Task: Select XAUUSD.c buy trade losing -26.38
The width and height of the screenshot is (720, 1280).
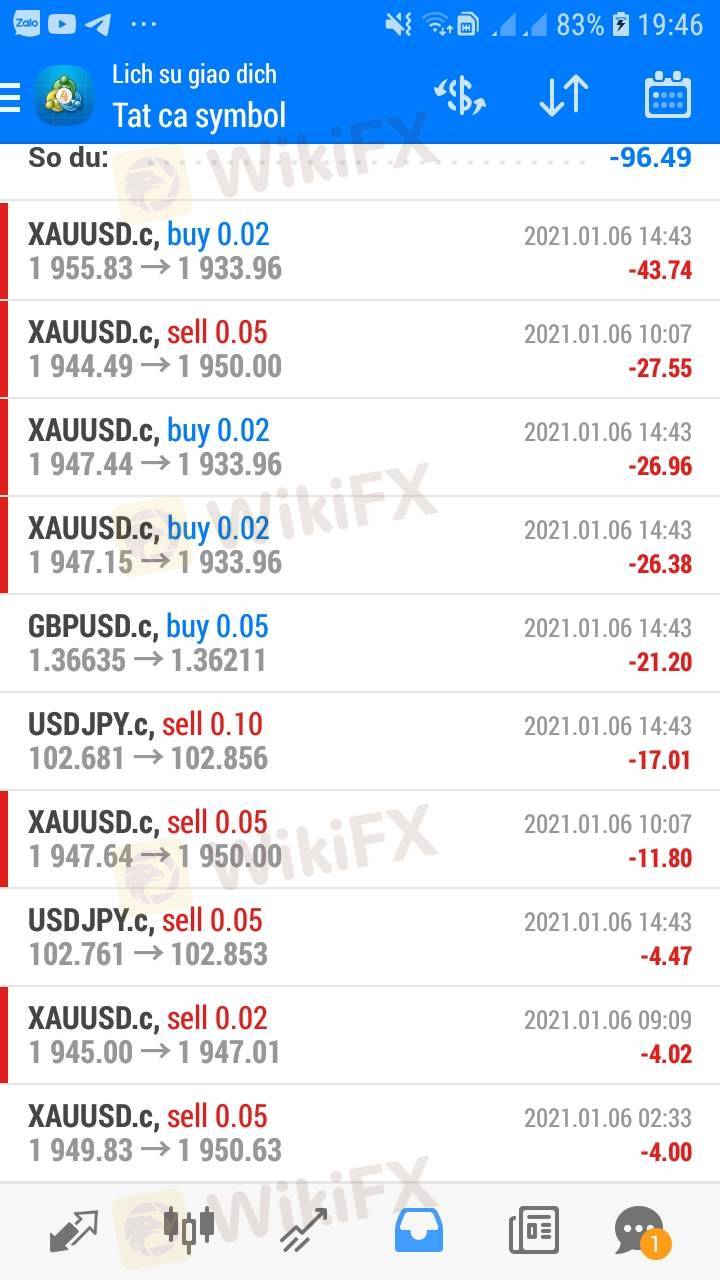Action: pyautogui.click(x=360, y=545)
